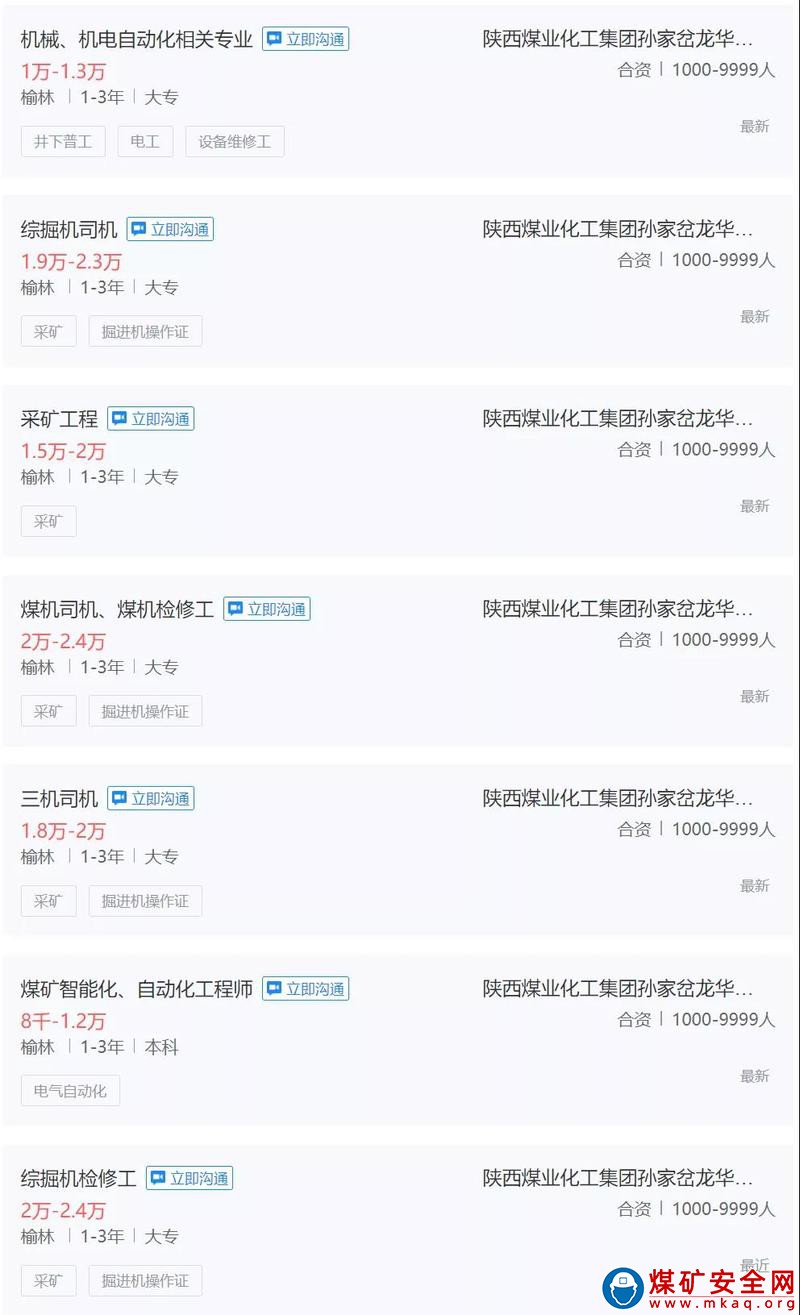Open the 三机司机 job card

59,799
